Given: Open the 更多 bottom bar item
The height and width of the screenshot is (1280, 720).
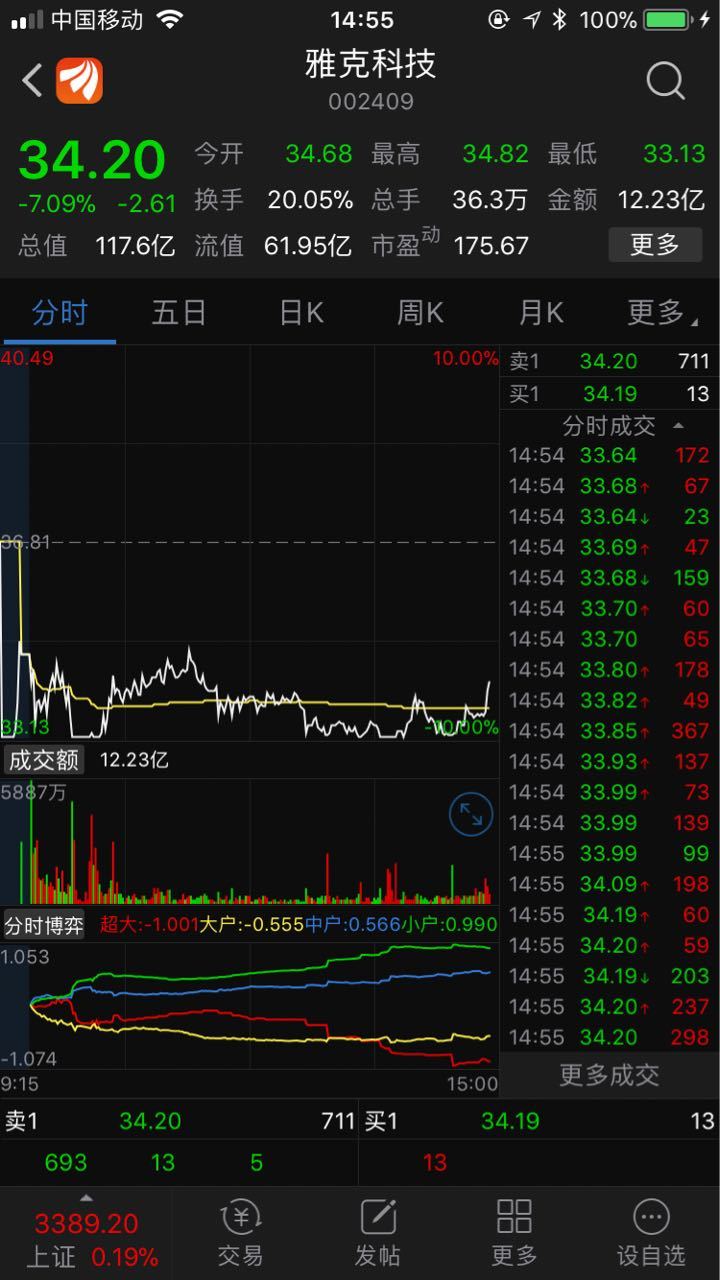Looking at the screenshot, I should point(514,1233).
